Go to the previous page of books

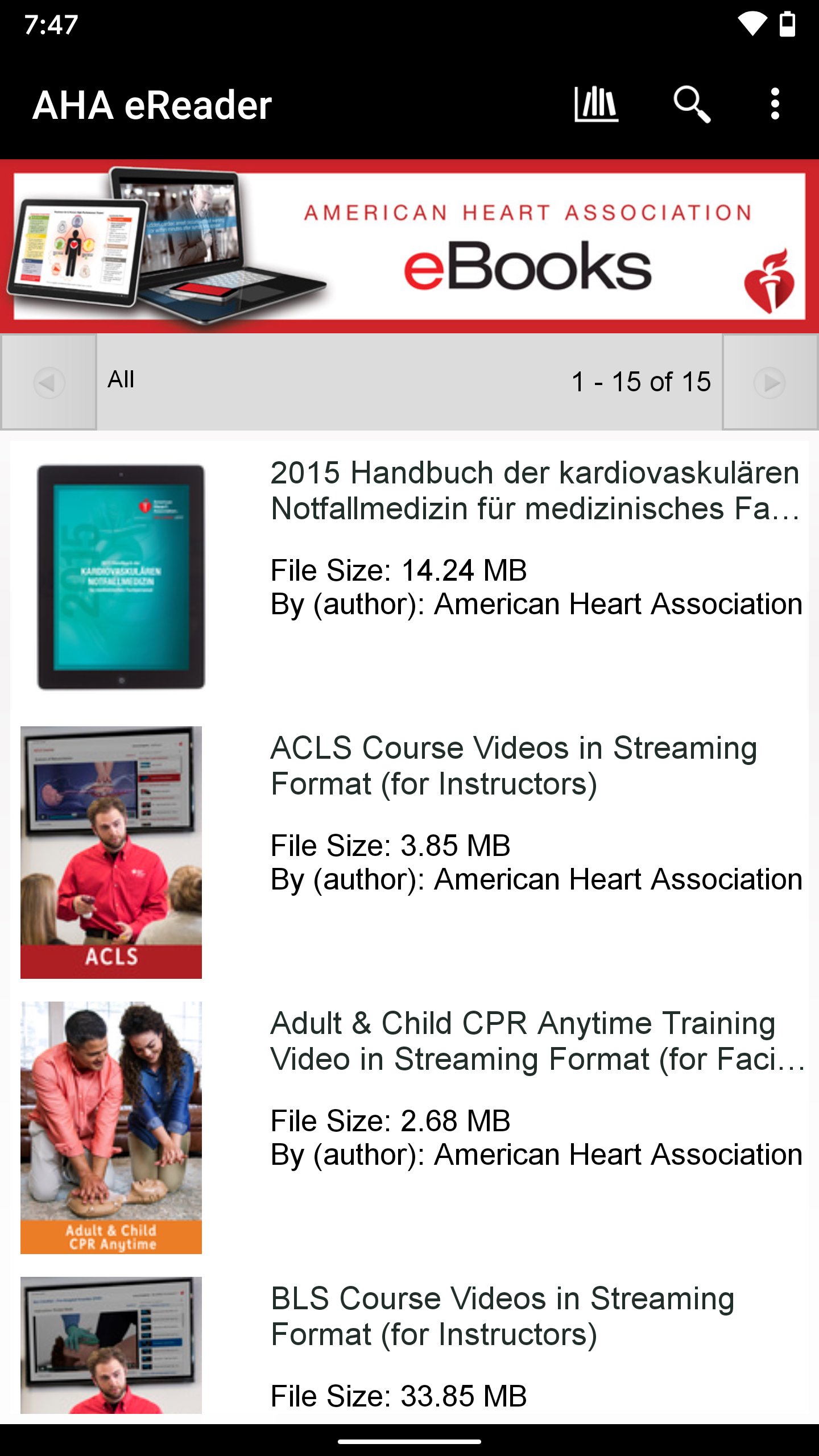tap(49, 382)
